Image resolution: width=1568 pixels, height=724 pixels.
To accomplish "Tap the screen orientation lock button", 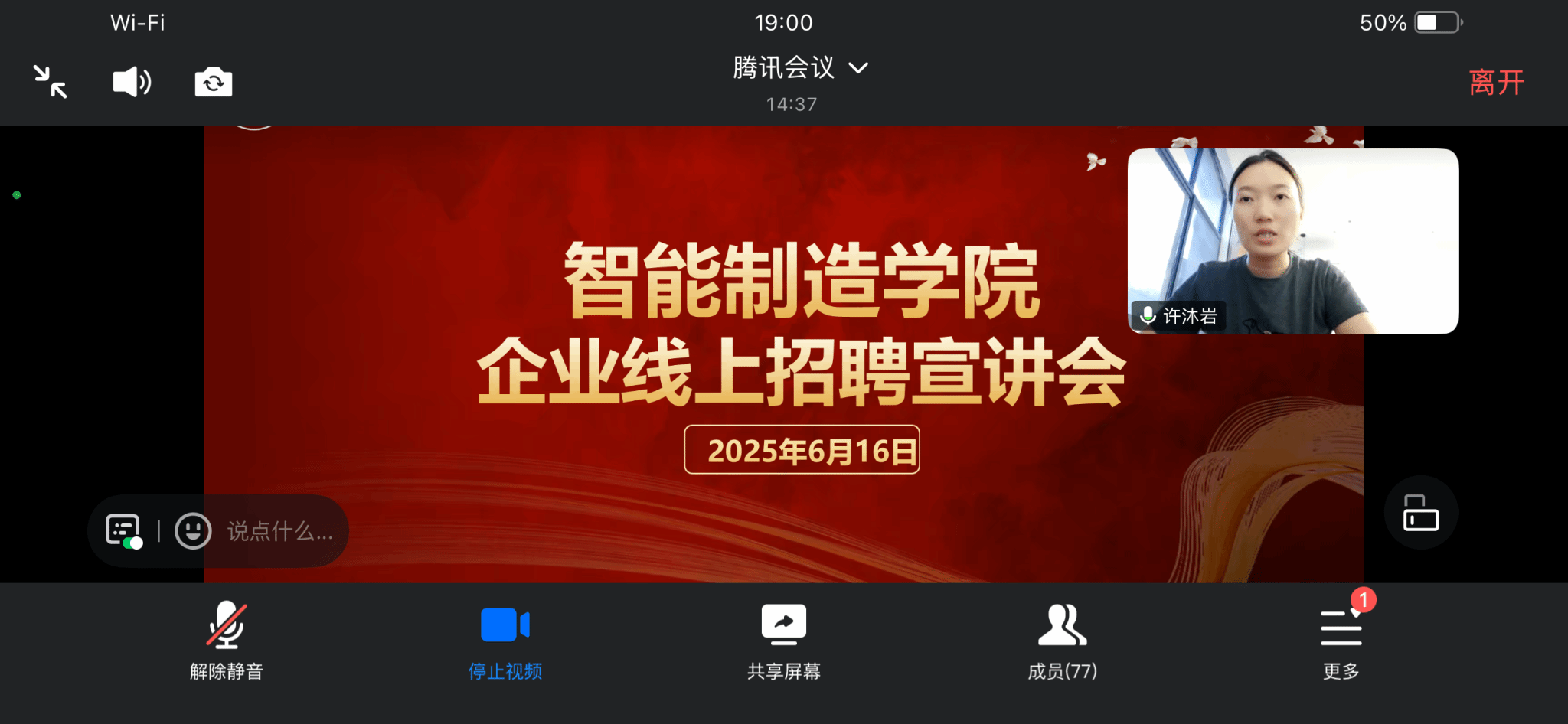I will click(1420, 513).
